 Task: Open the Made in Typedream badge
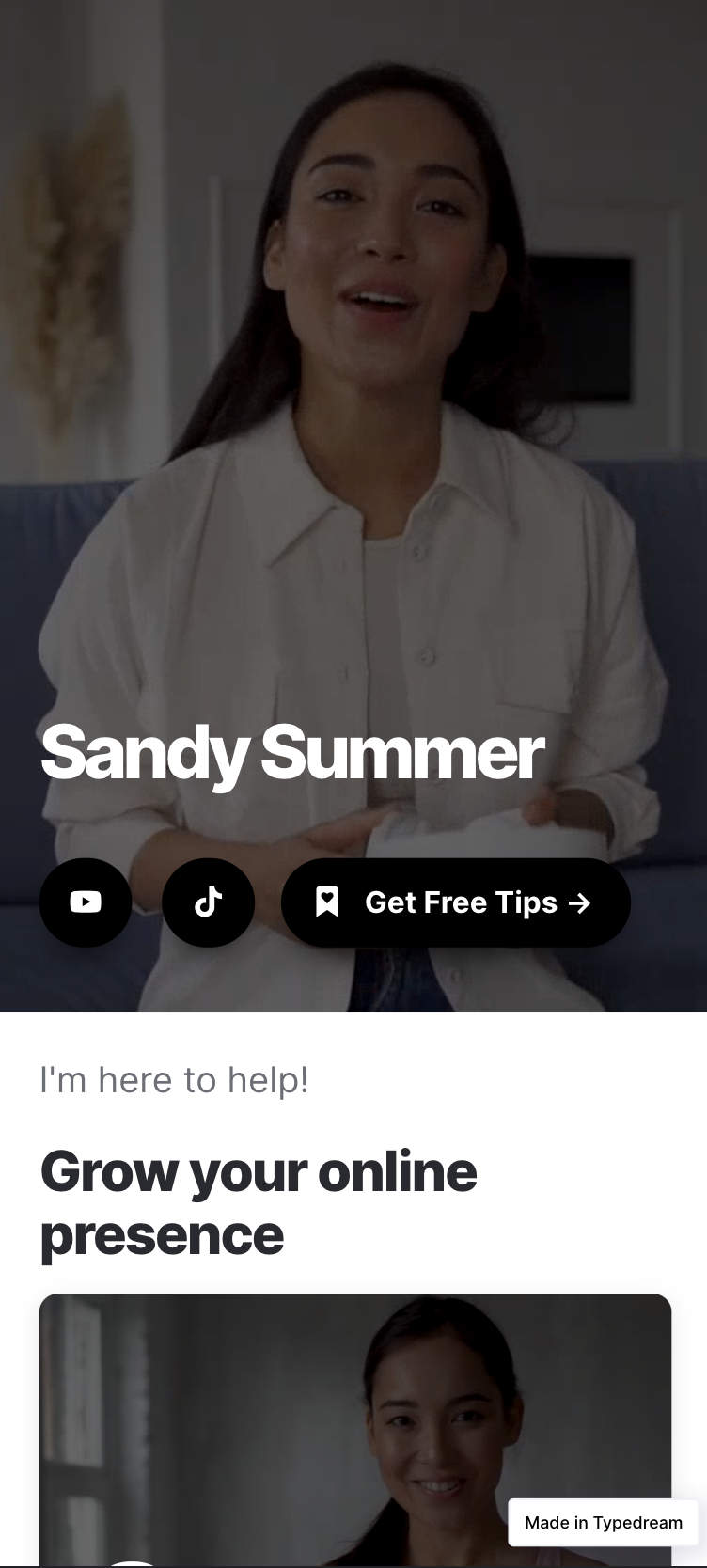point(604,1522)
